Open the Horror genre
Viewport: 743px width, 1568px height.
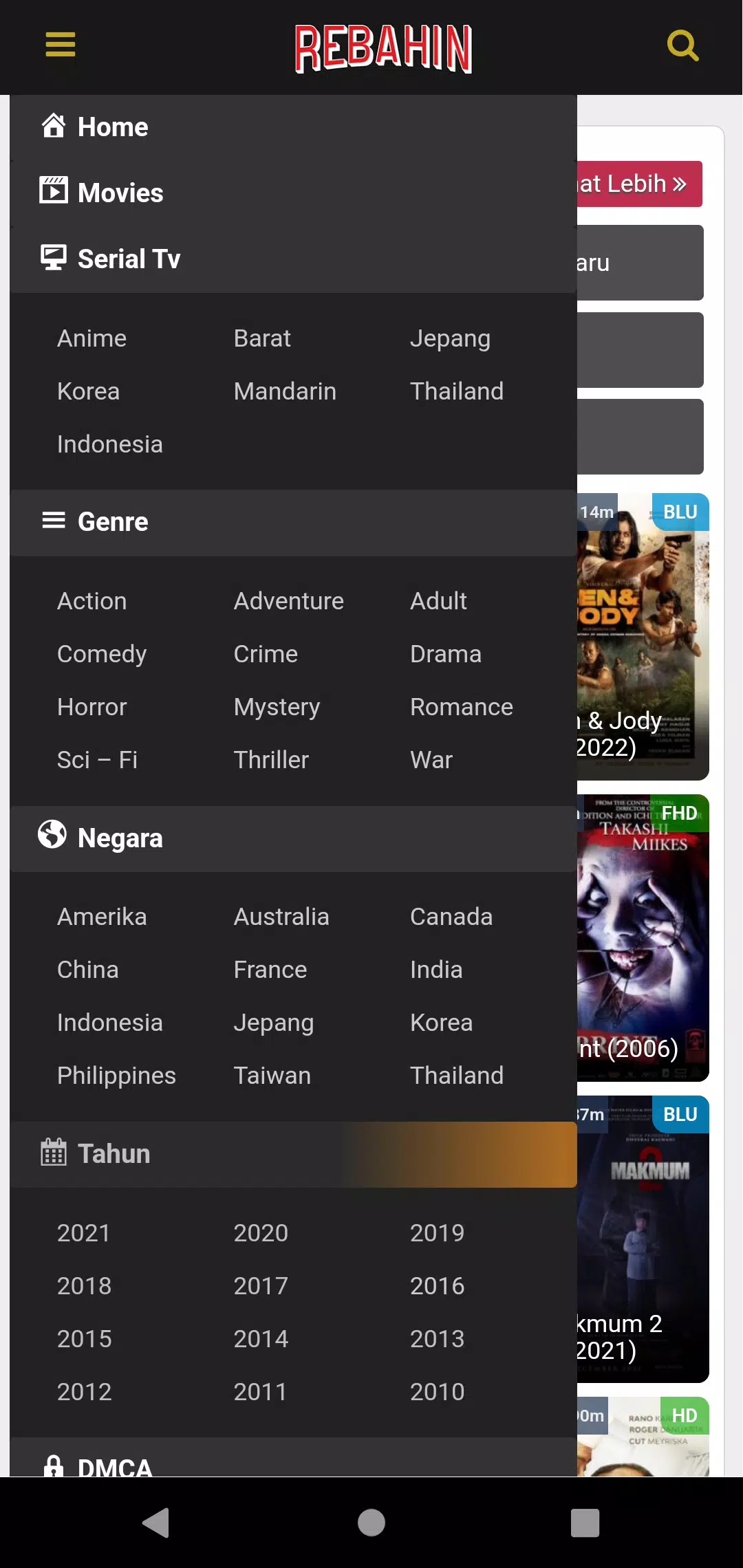pos(91,707)
